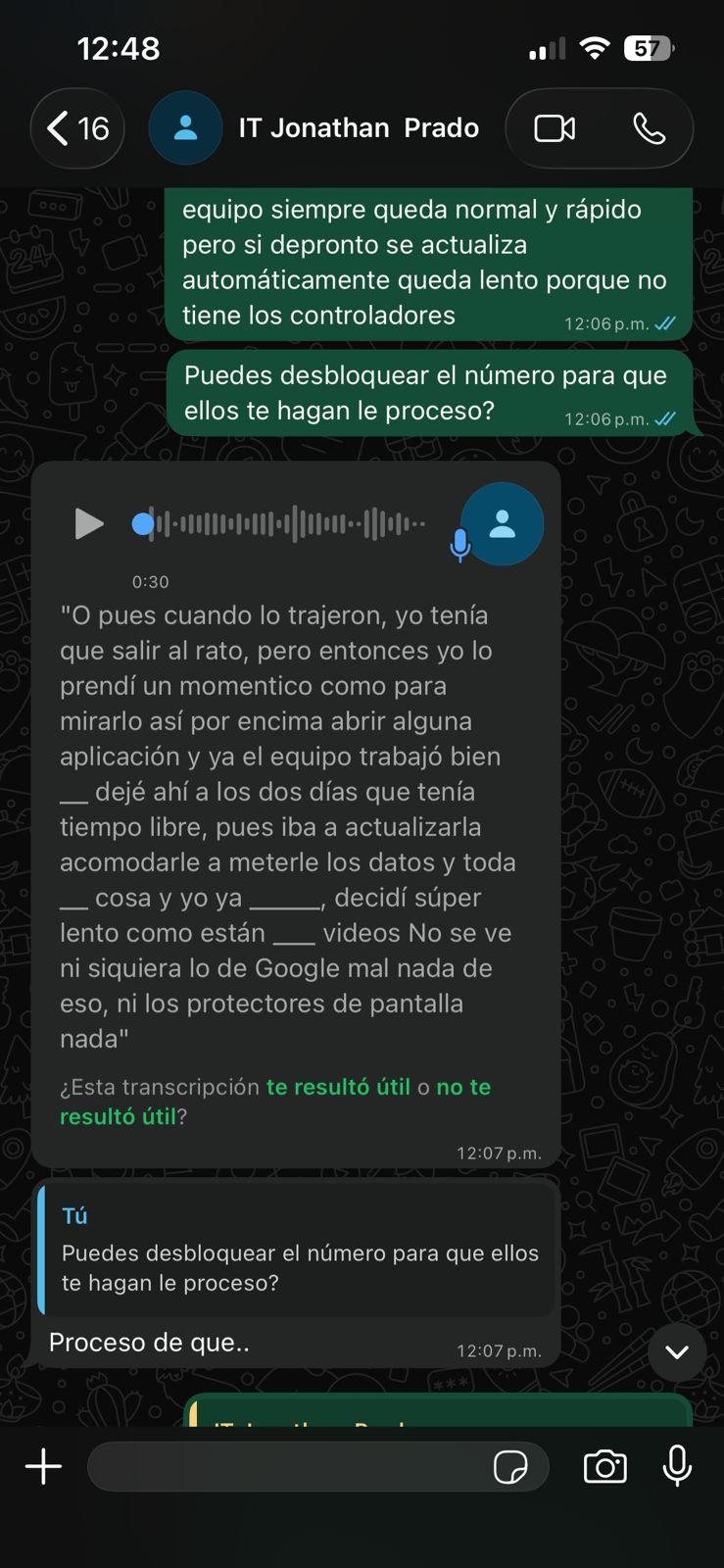Play the 0:30 voice message

click(x=88, y=524)
